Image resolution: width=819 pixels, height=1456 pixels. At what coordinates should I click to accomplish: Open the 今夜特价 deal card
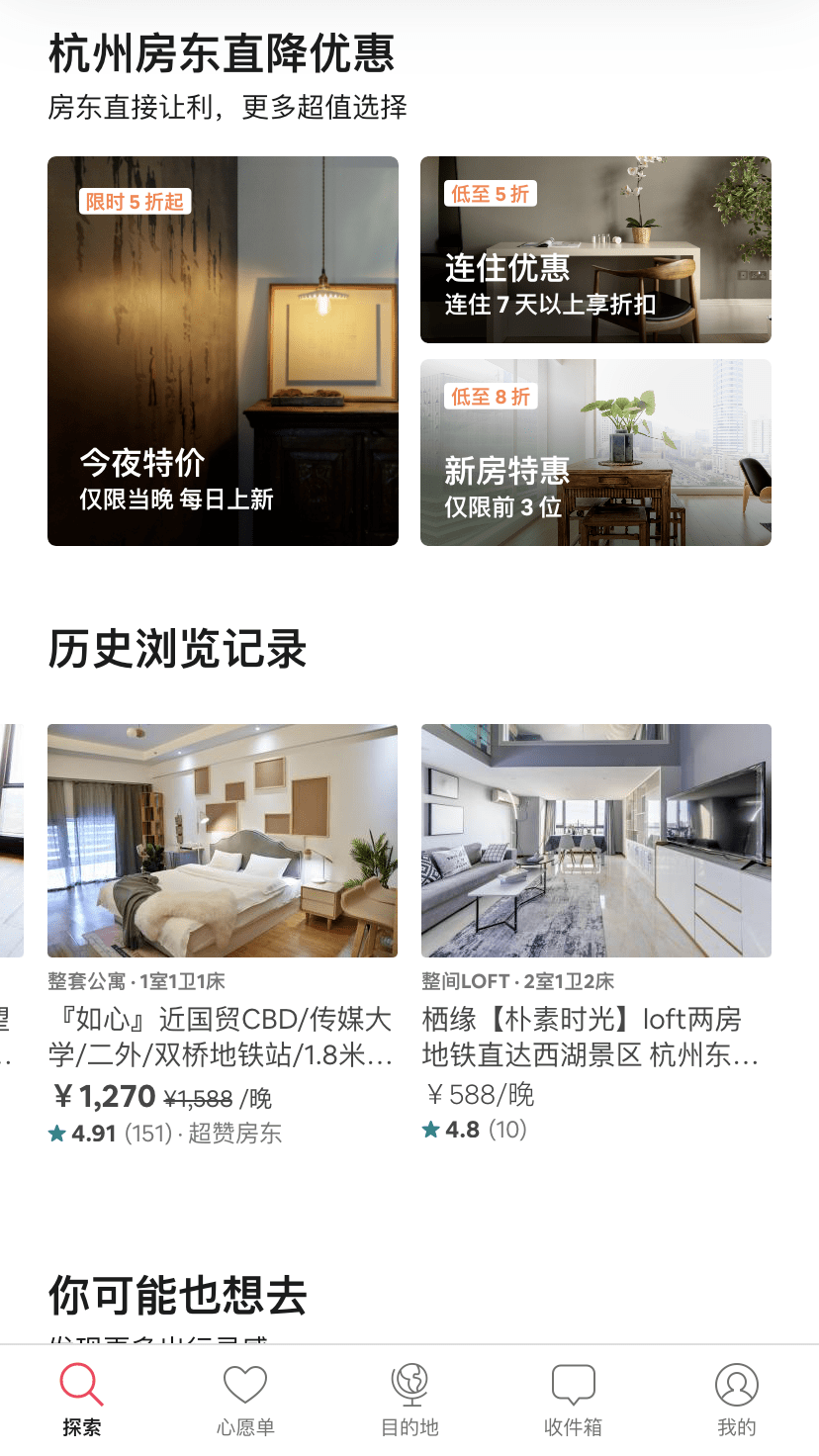pyautogui.click(x=223, y=351)
